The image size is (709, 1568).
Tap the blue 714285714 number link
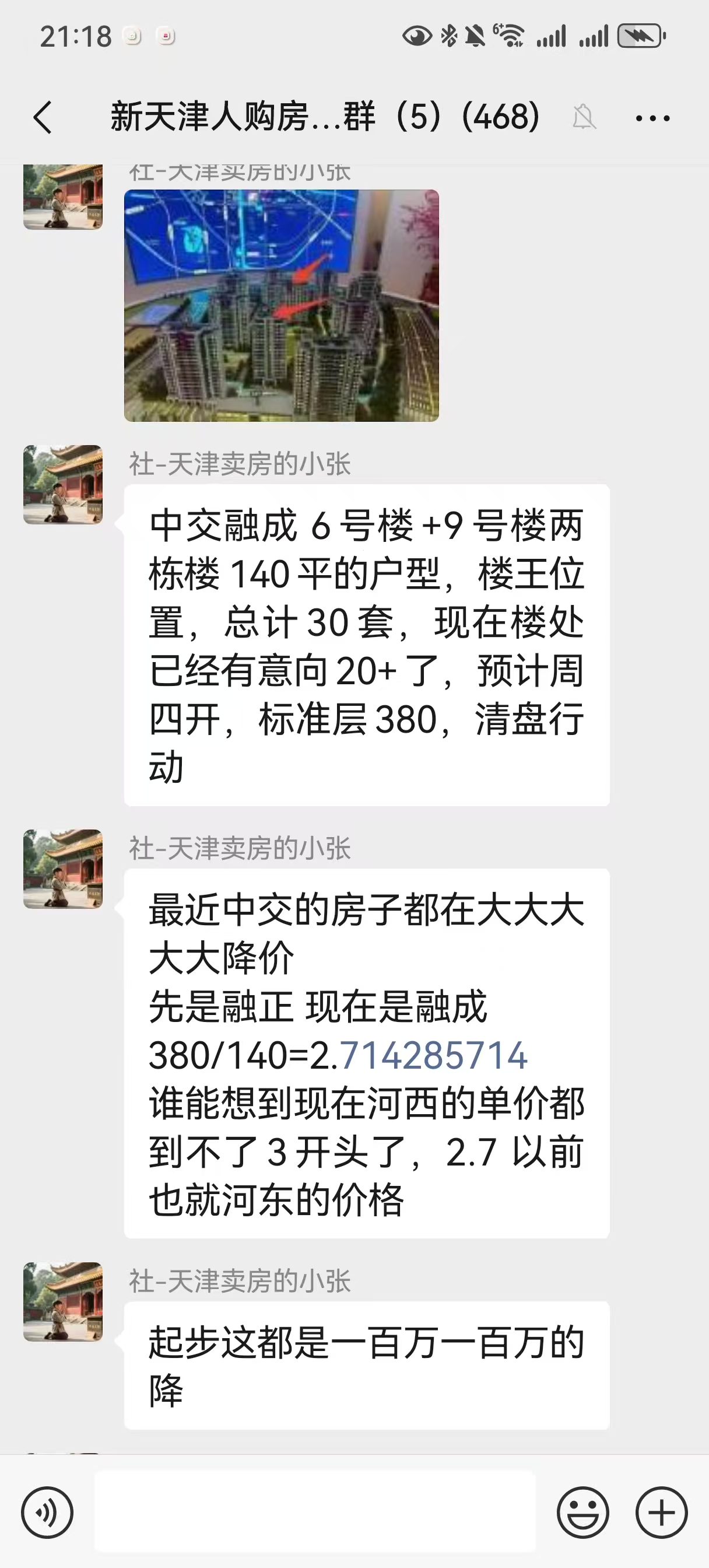(433, 1055)
